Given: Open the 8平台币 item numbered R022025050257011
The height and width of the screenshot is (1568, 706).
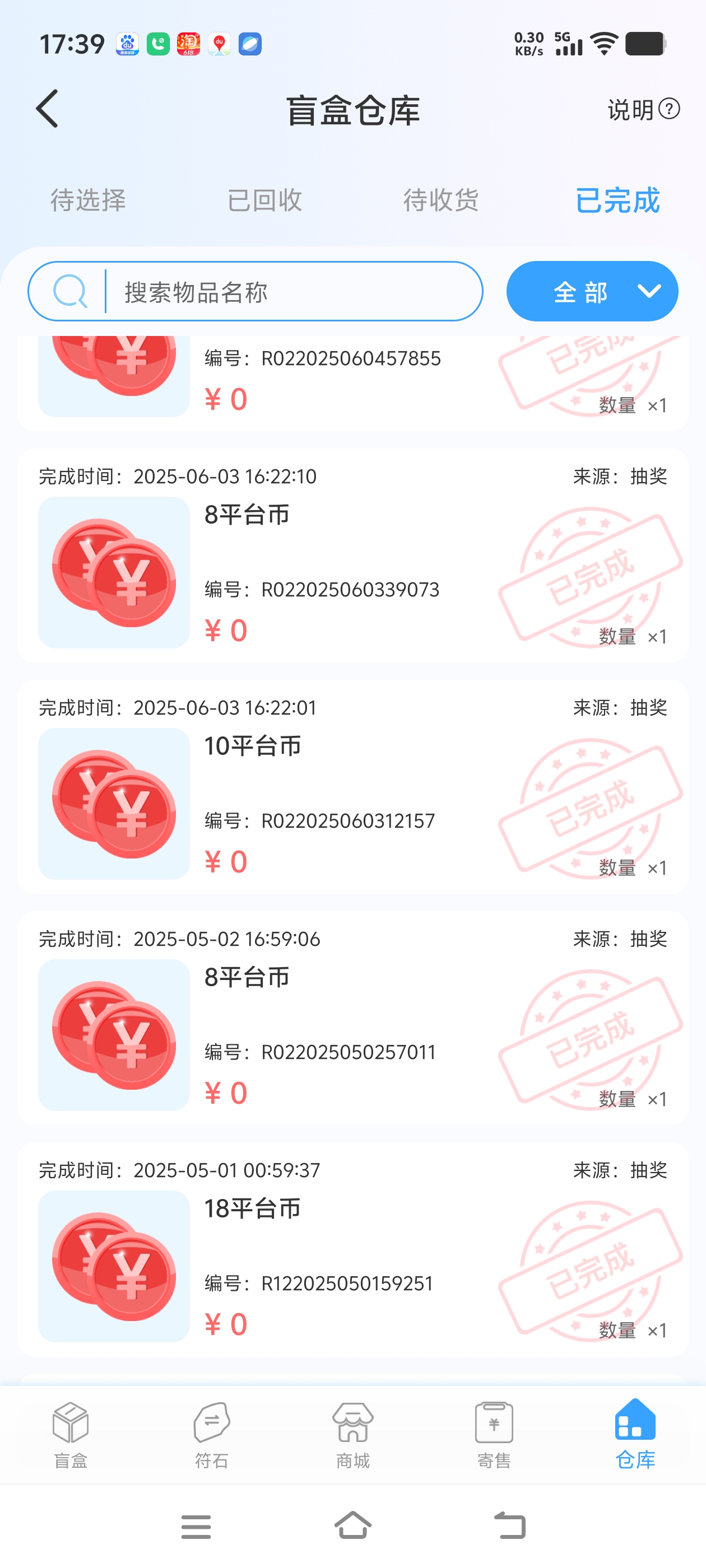Looking at the screenshot, I should tap(352, 1018).
